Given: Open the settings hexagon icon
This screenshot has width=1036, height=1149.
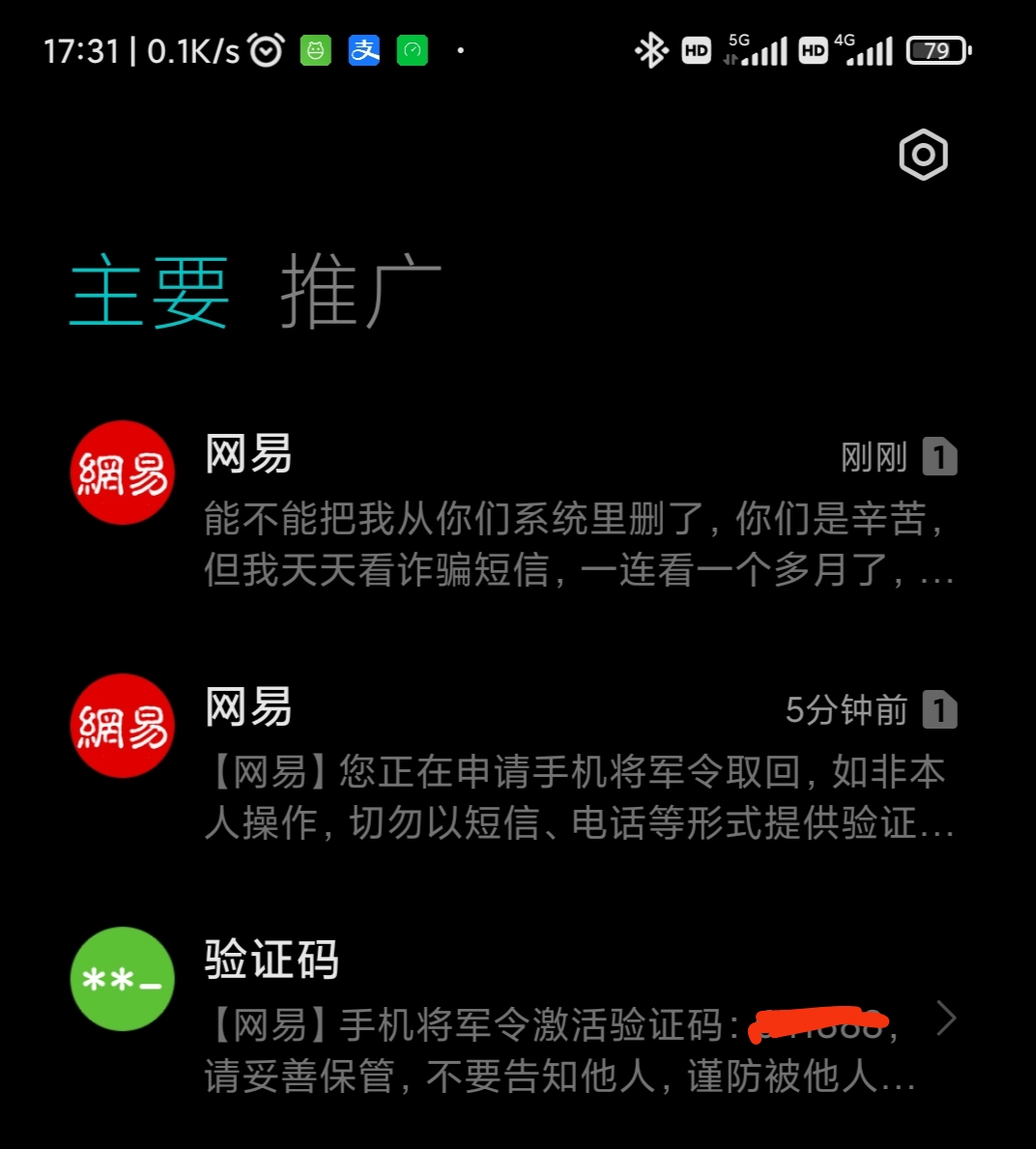Looking at the screenshot, I should click(x=923, y=155).
